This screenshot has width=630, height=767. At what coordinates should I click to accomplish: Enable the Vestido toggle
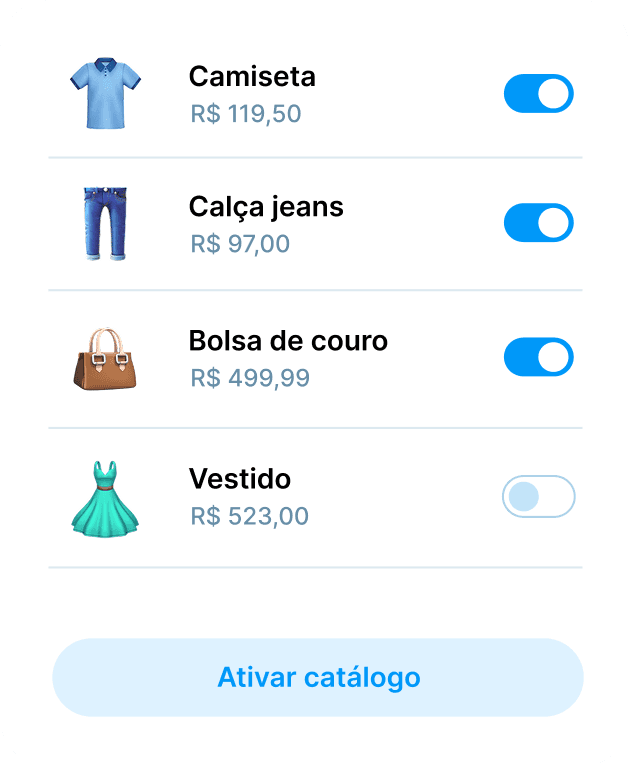(538, 496)
